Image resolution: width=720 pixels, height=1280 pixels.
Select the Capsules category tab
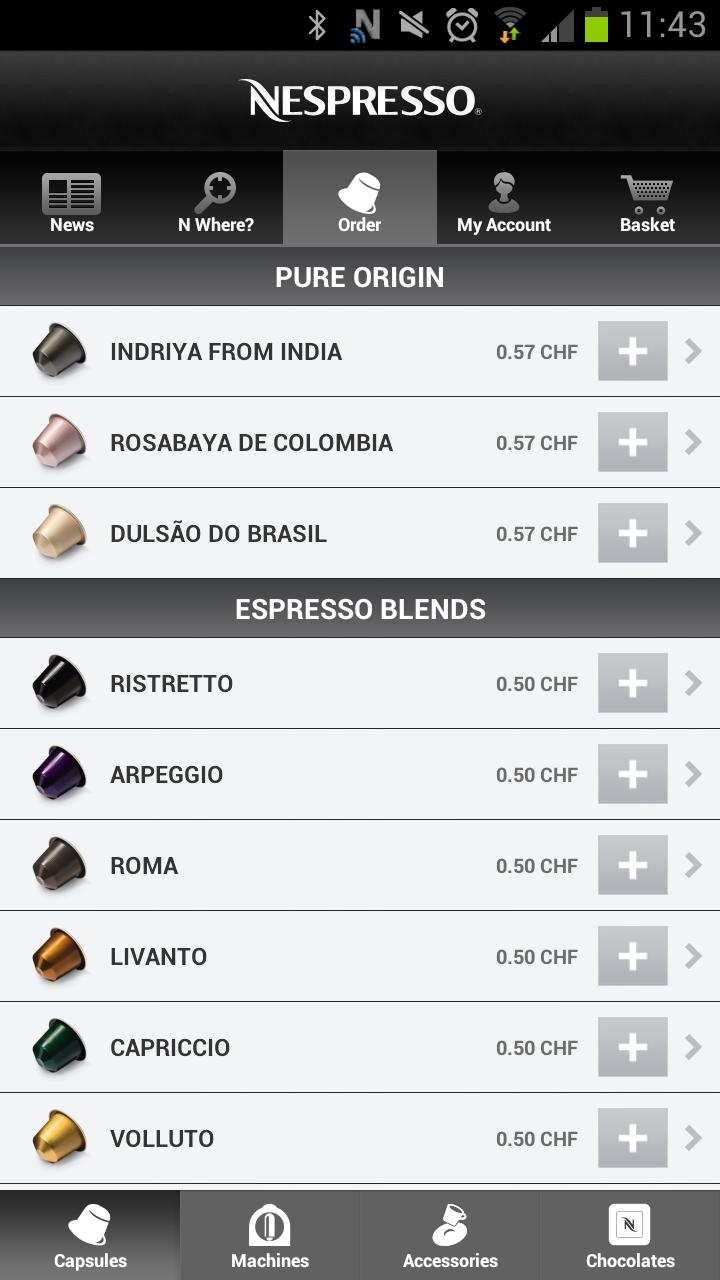pos(90,1236)
